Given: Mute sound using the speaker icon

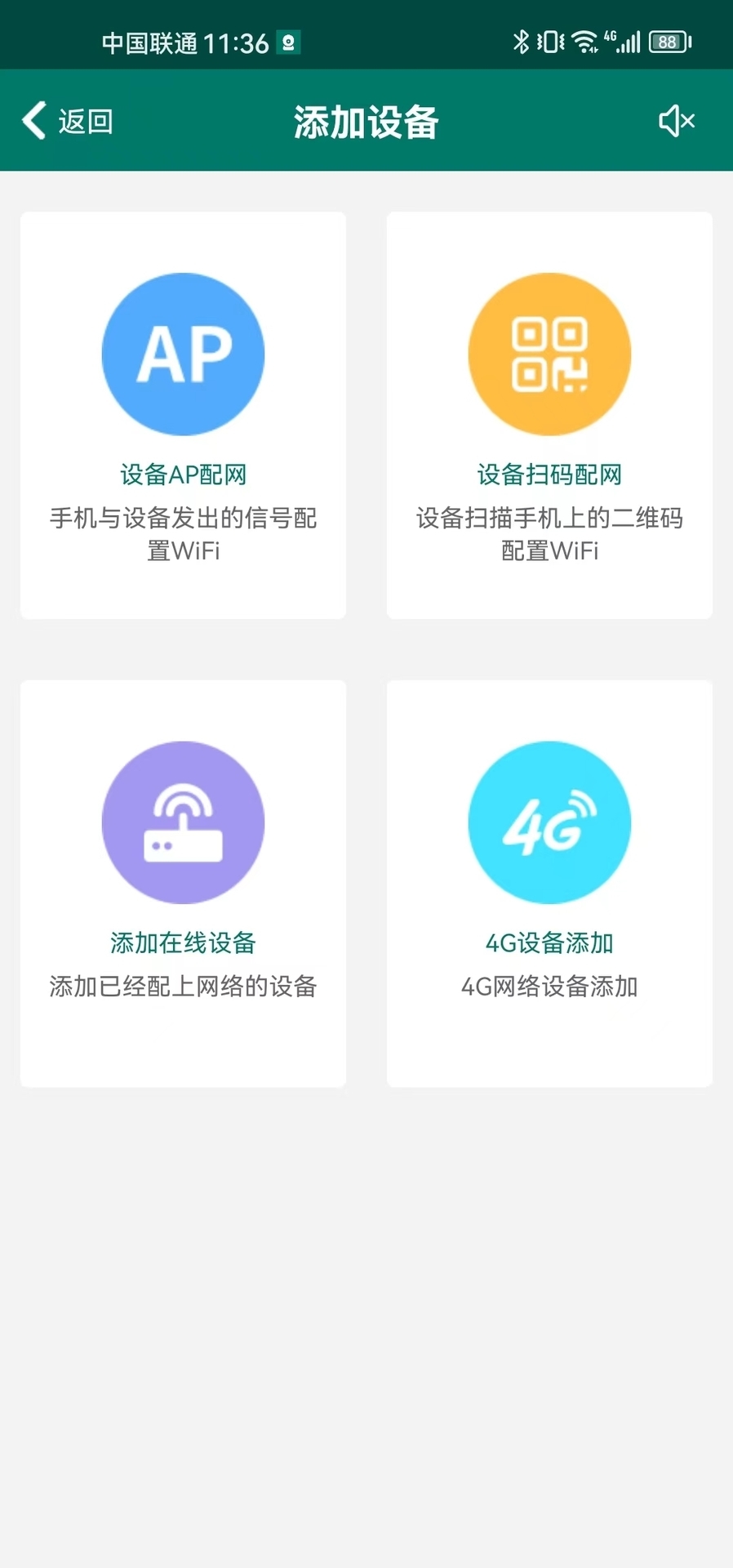Looking at the screenshot, I should pyautogui.click(x=676, y=120).
